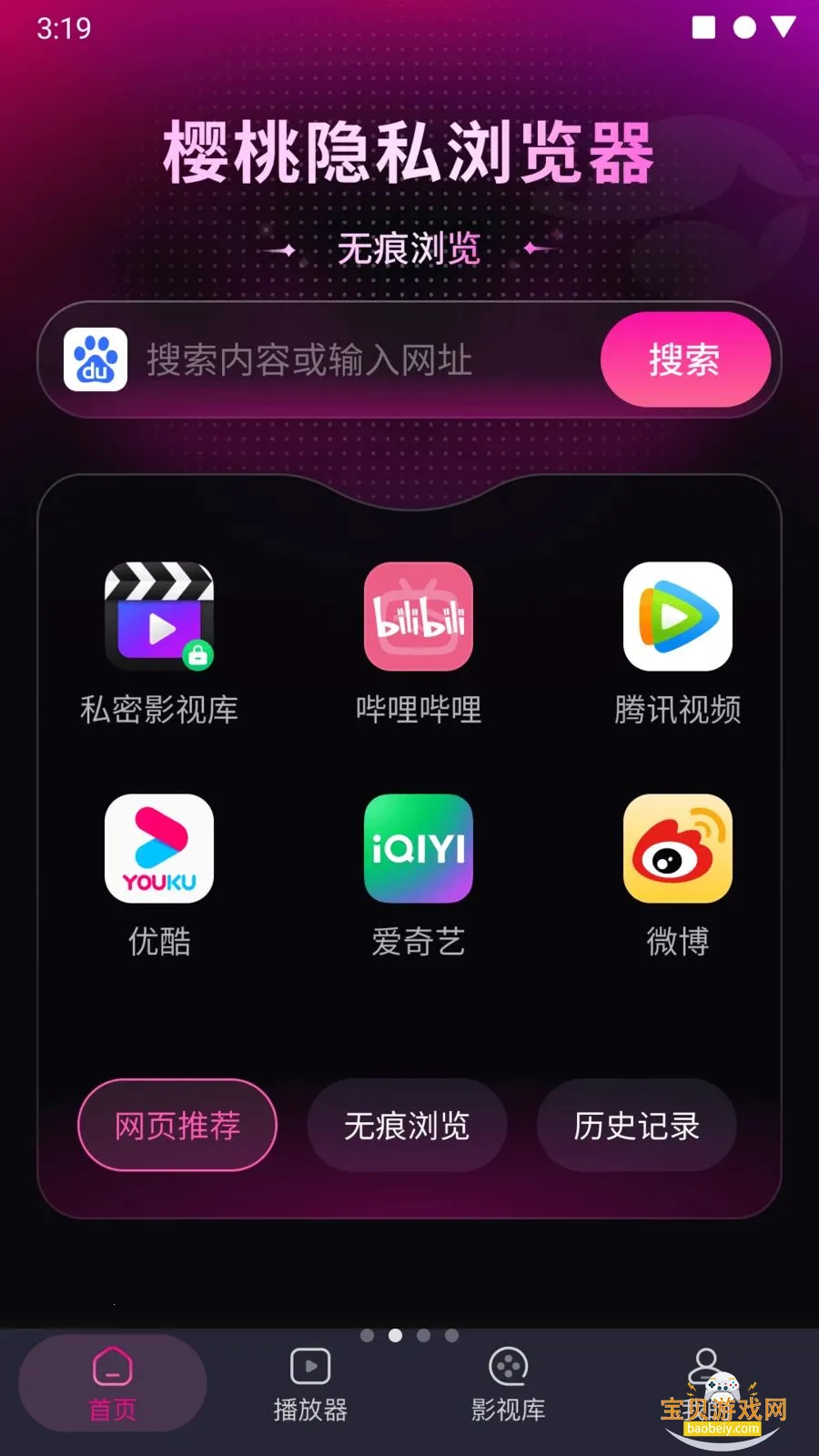Open the 播放器 player icon in bottom bar
This screenshot has height=1456, width=819.
(309, 1368)
